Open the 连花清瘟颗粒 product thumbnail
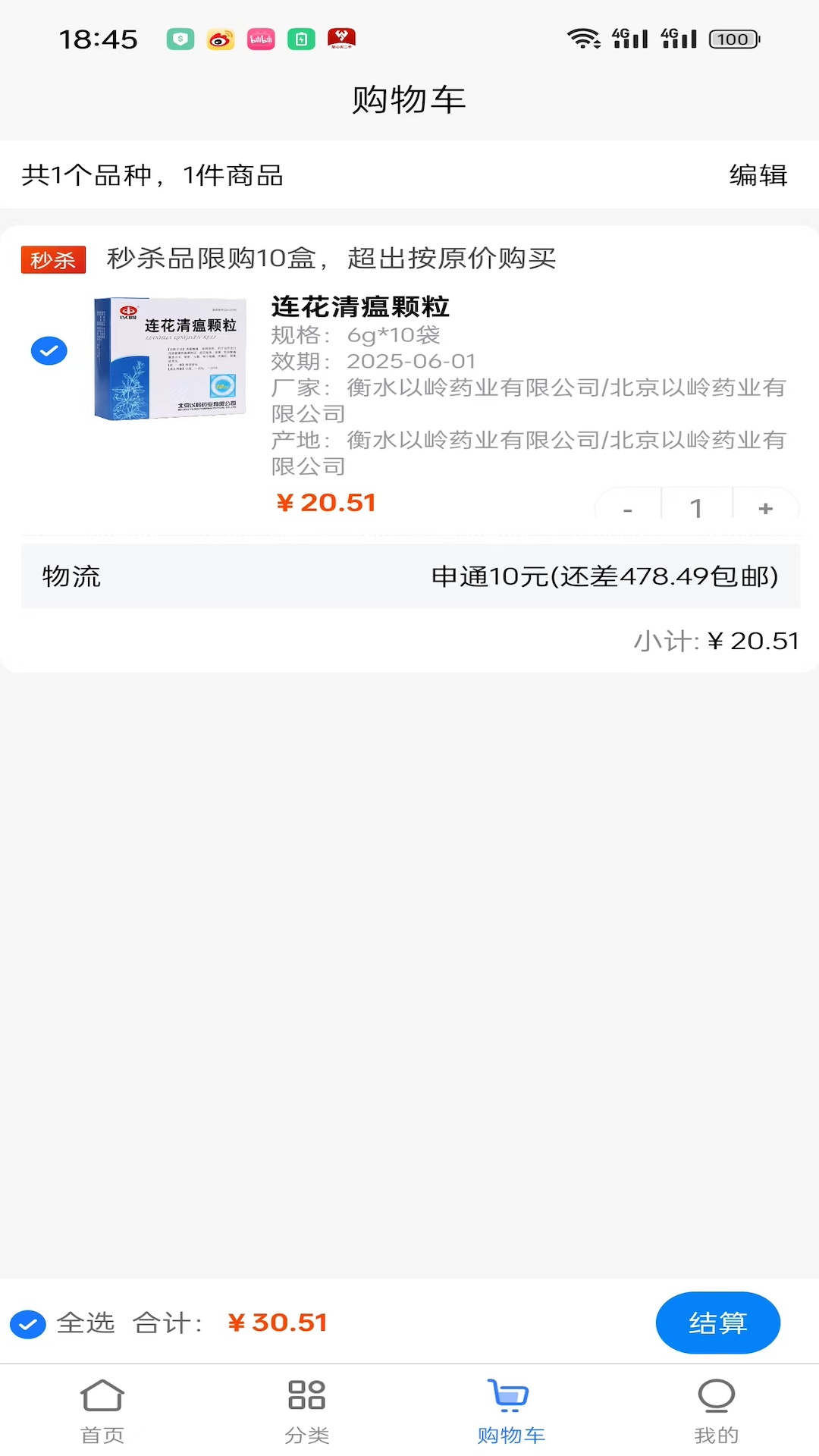This screenshot has height=1456, width=819. click(168, 356)
